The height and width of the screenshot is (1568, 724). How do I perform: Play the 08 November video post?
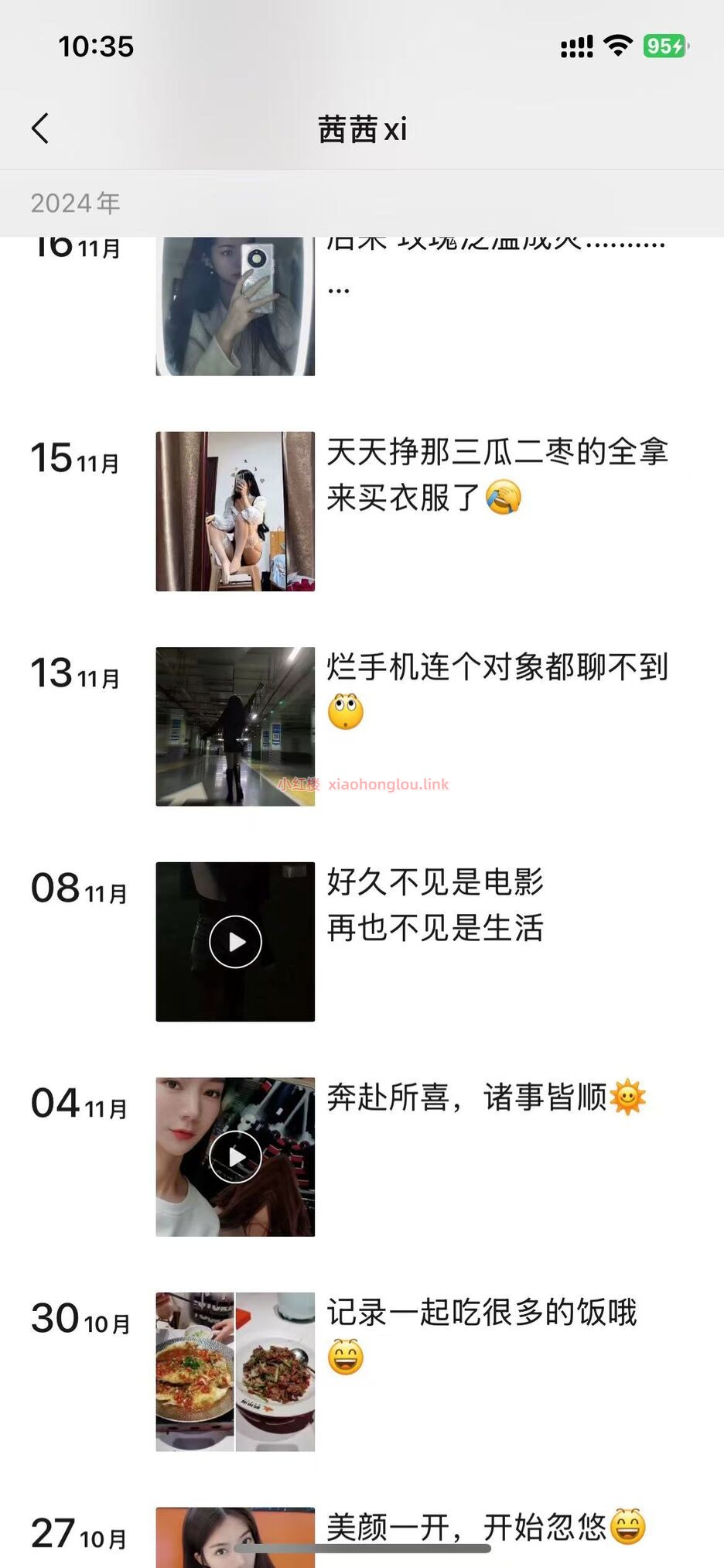point(235,942)
